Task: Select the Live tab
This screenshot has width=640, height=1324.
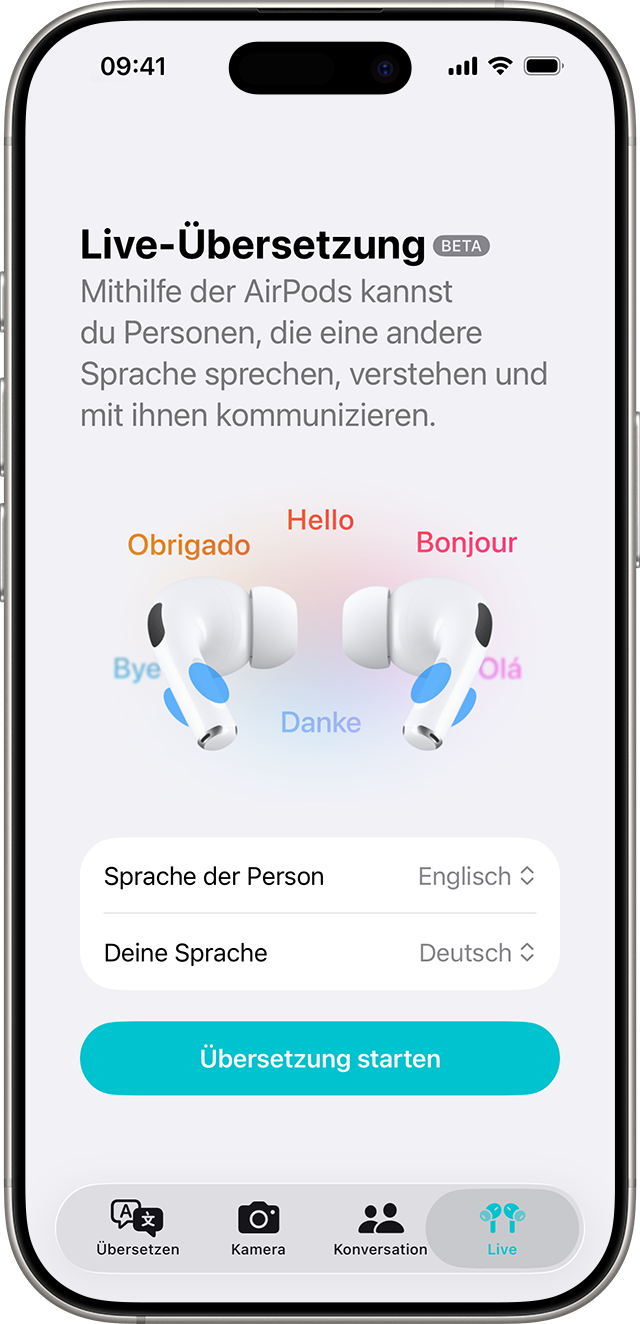Action: (502, 1228)
